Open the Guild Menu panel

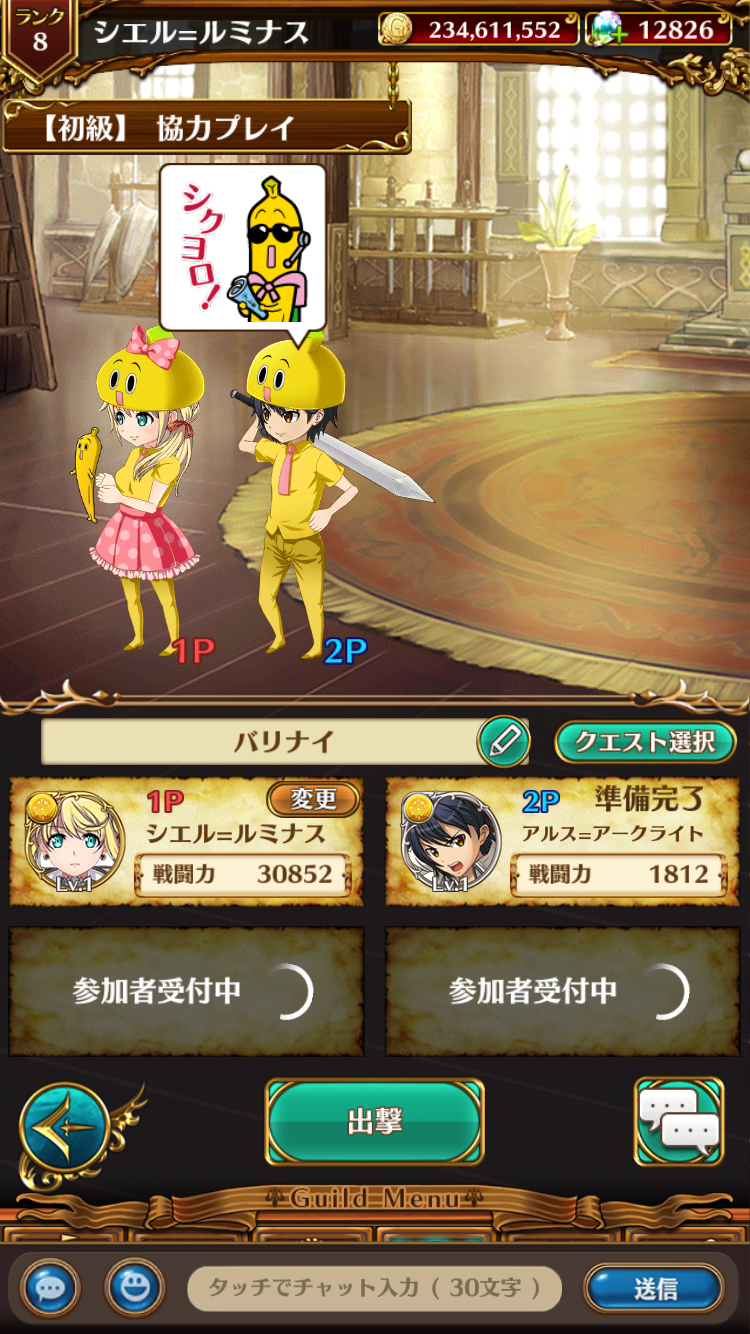coord(375,1198)
